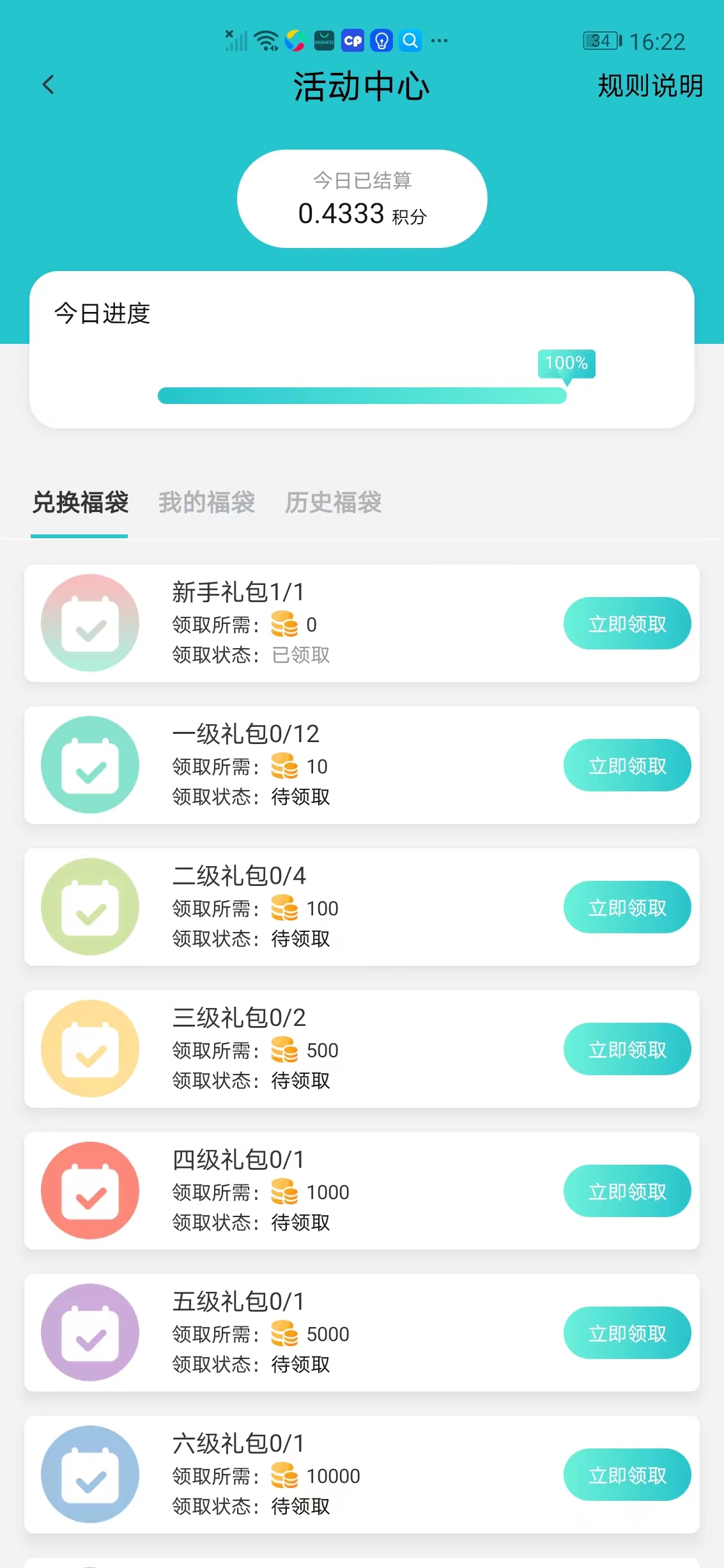724x1568 pixels.
Task: Click the blue calendar icon for 六级礼包
Action: point(89,1475)
